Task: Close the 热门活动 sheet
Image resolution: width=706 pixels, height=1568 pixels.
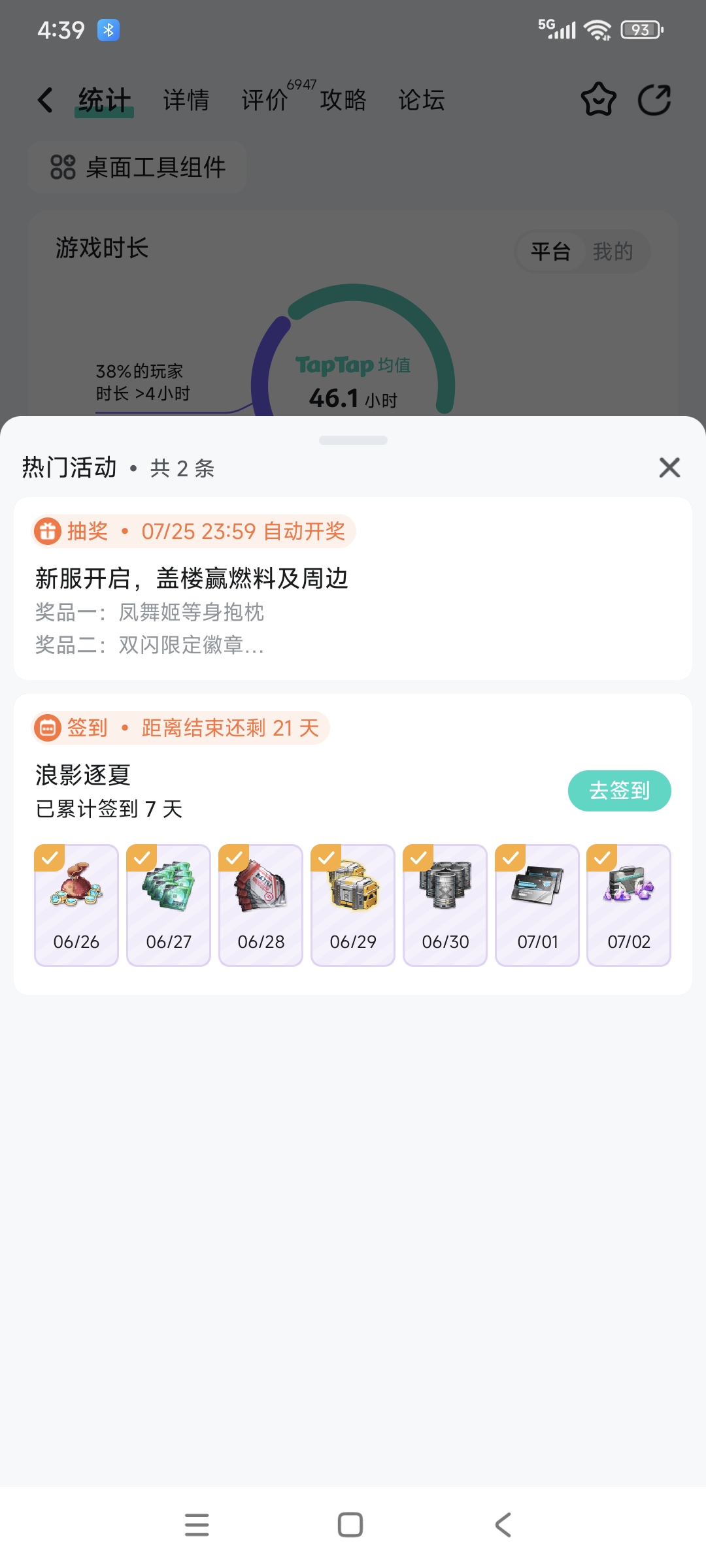Action: click(669, 468)
